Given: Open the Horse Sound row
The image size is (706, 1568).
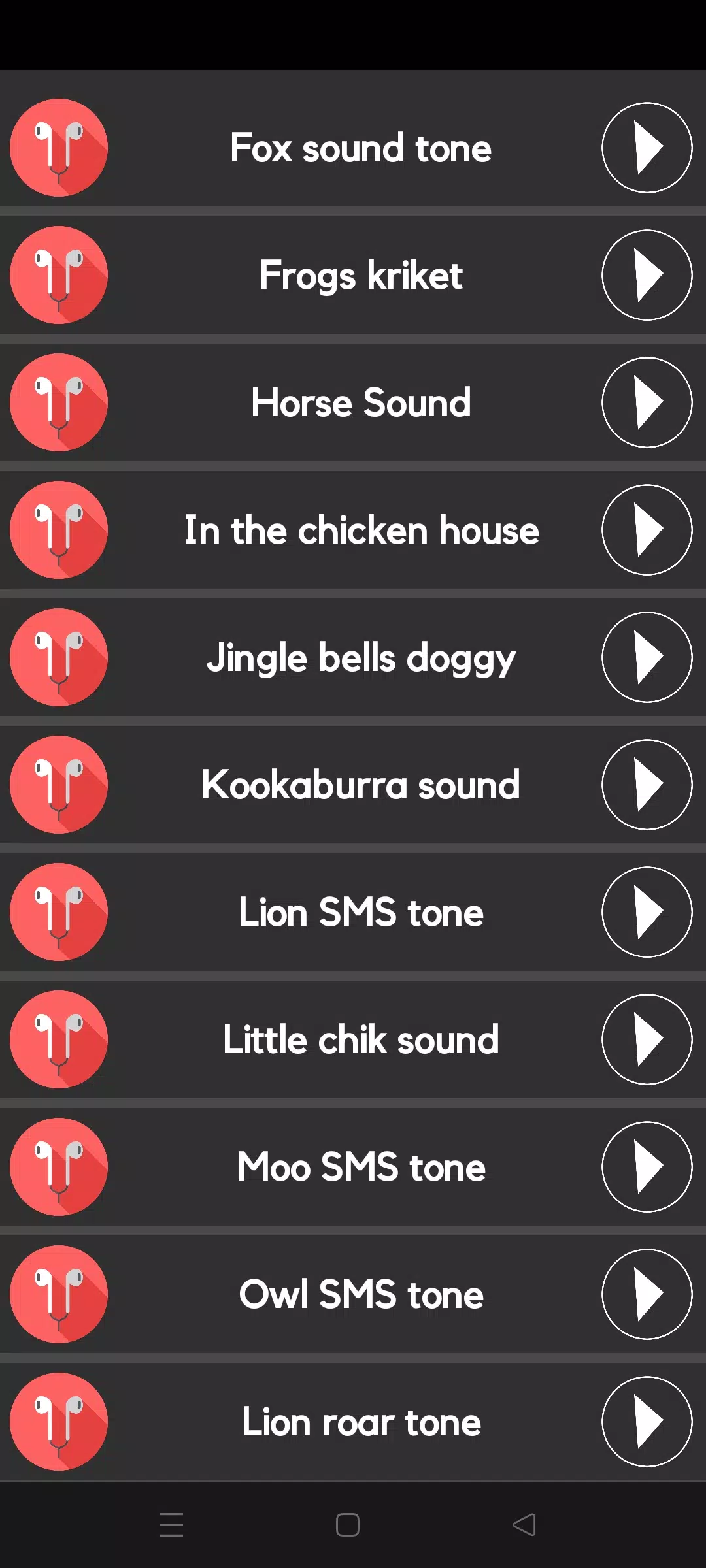Looking at the screenshot, I should [353, 402].
